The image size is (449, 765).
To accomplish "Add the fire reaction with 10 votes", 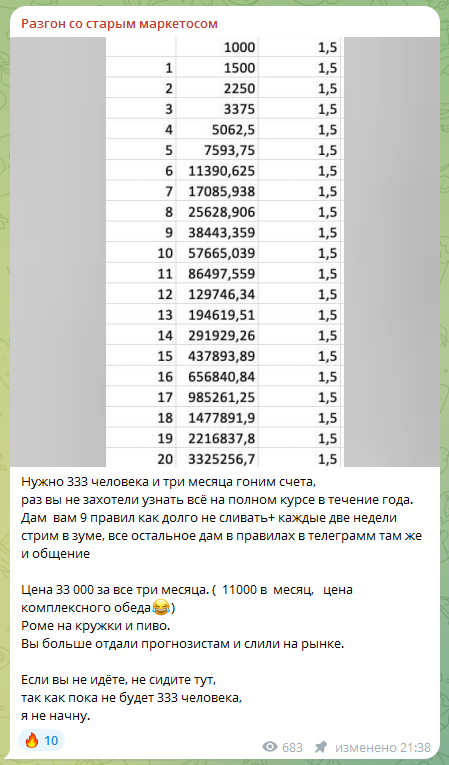I will pos(41,741).
